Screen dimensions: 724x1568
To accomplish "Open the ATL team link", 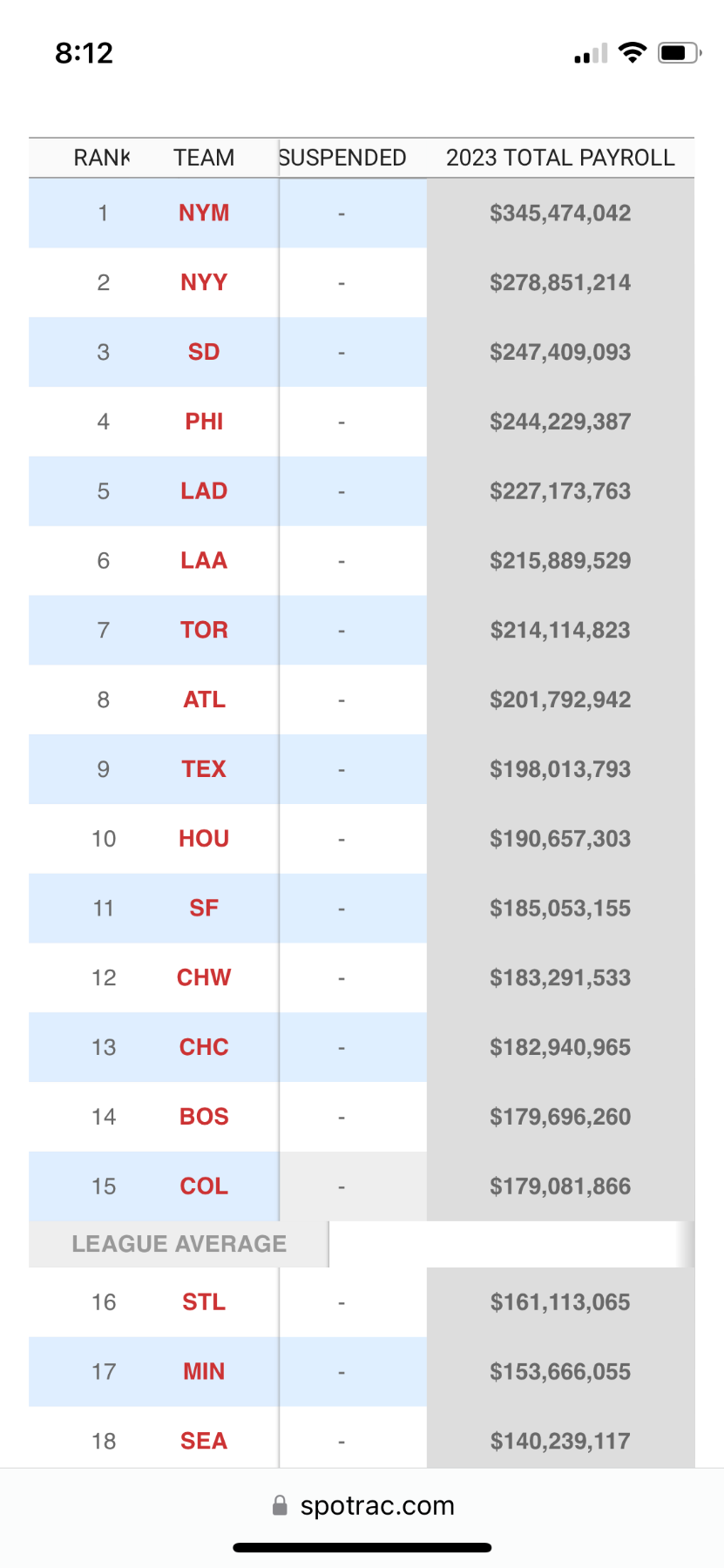I will [204, 700].
